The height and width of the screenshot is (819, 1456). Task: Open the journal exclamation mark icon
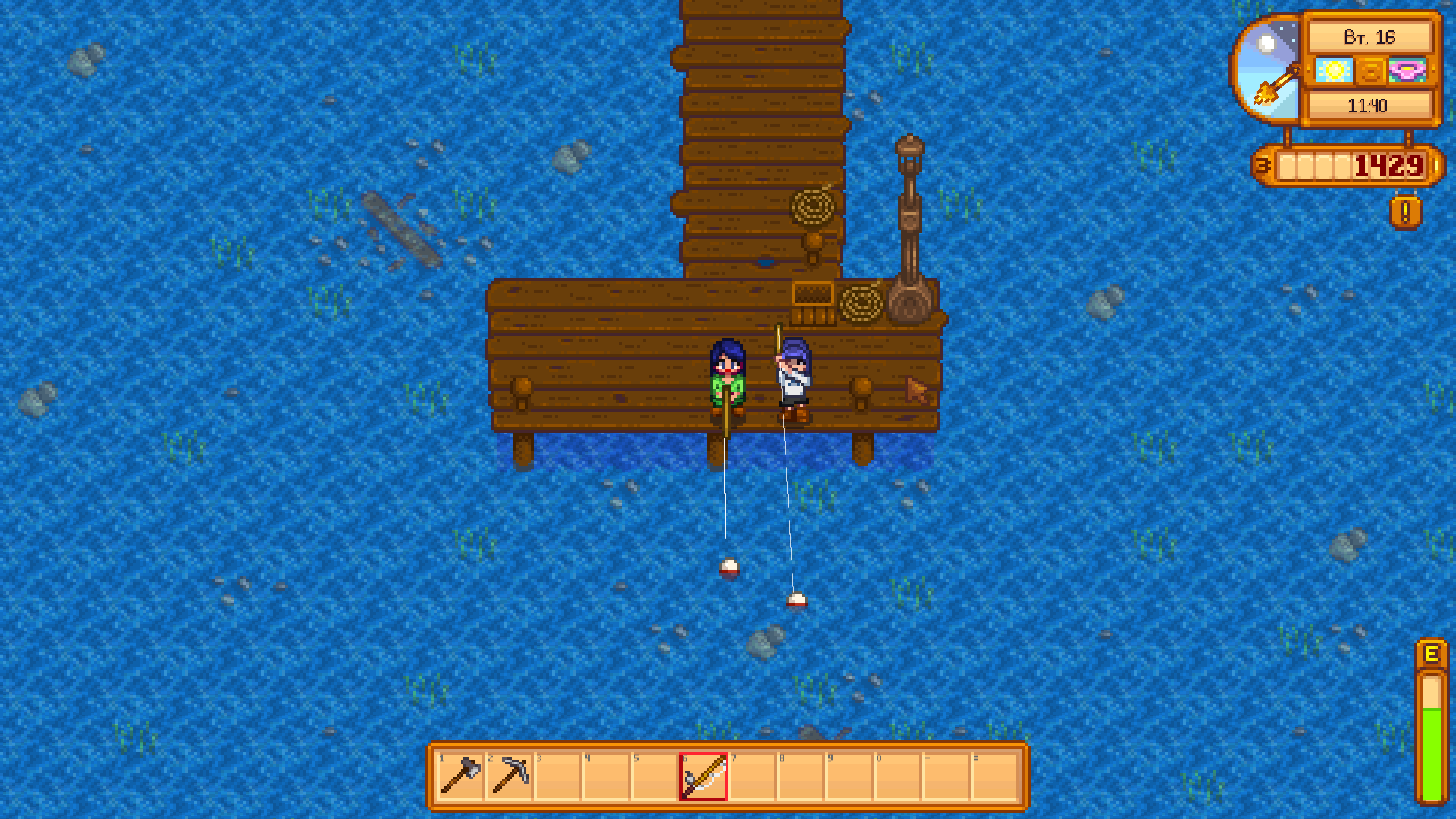(1405, 212)
